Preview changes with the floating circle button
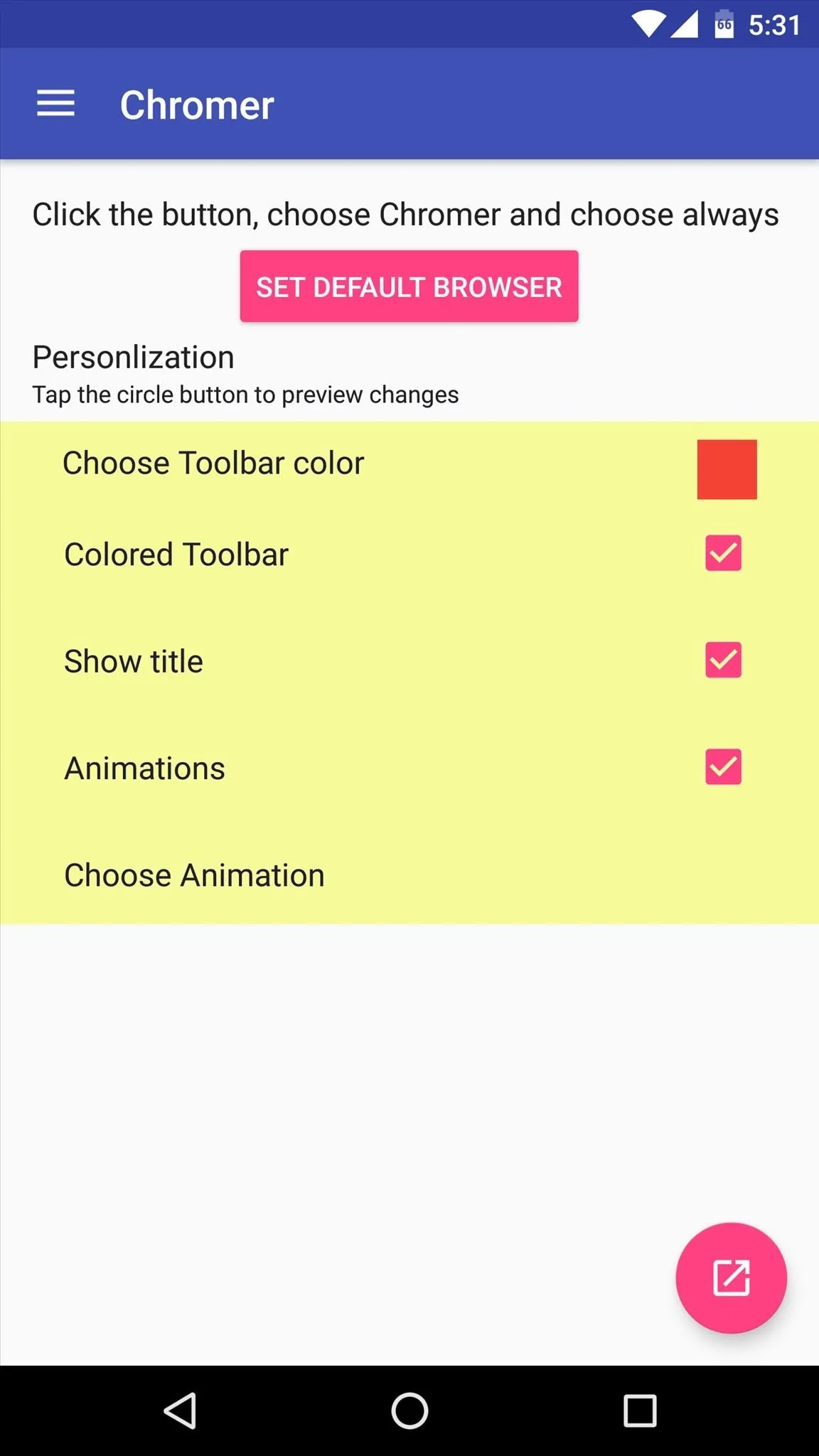 [731, 1278]
